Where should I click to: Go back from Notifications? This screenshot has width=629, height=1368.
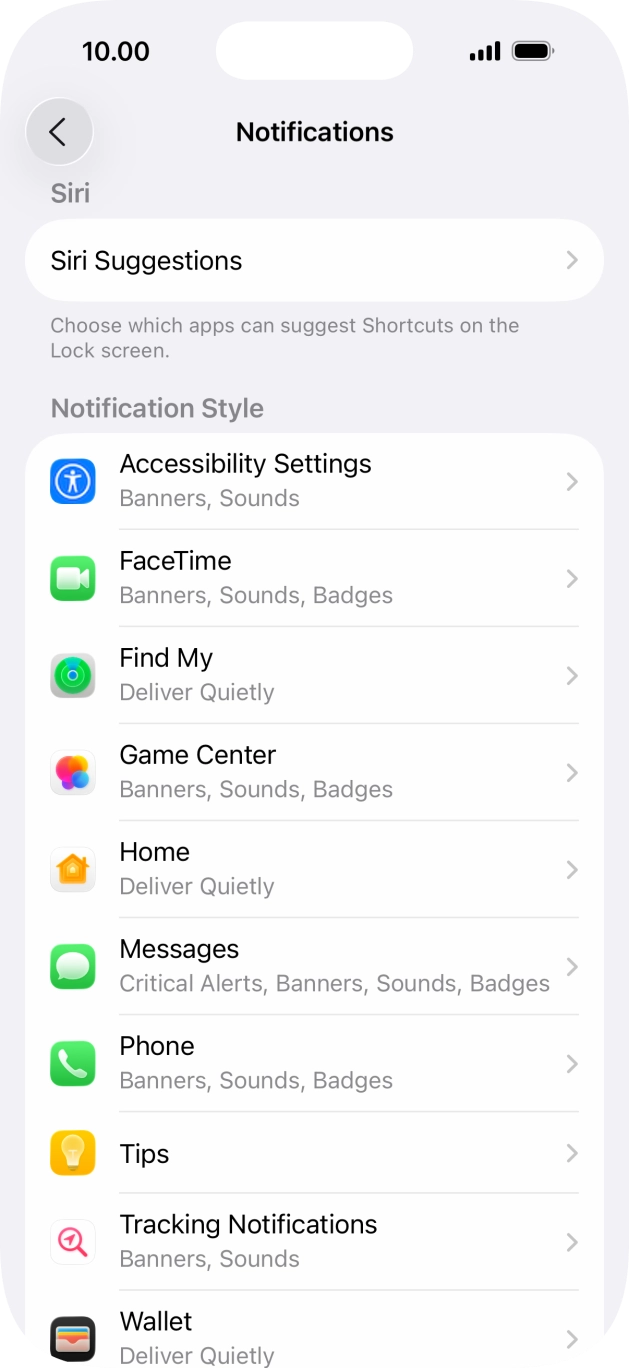pos(59,132)
